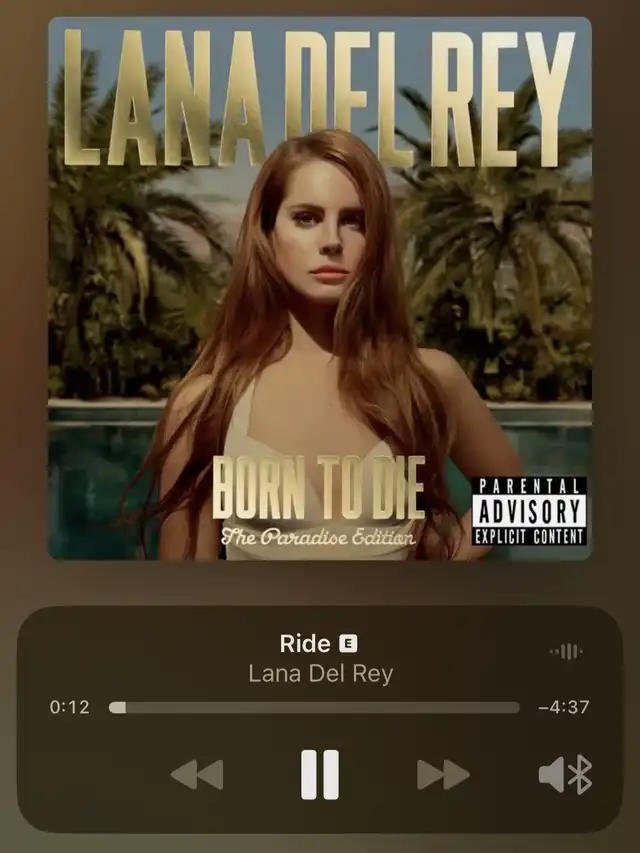Open the Born to Die album artwork
The width and height of the screenshot is (640, 853).
320,288
